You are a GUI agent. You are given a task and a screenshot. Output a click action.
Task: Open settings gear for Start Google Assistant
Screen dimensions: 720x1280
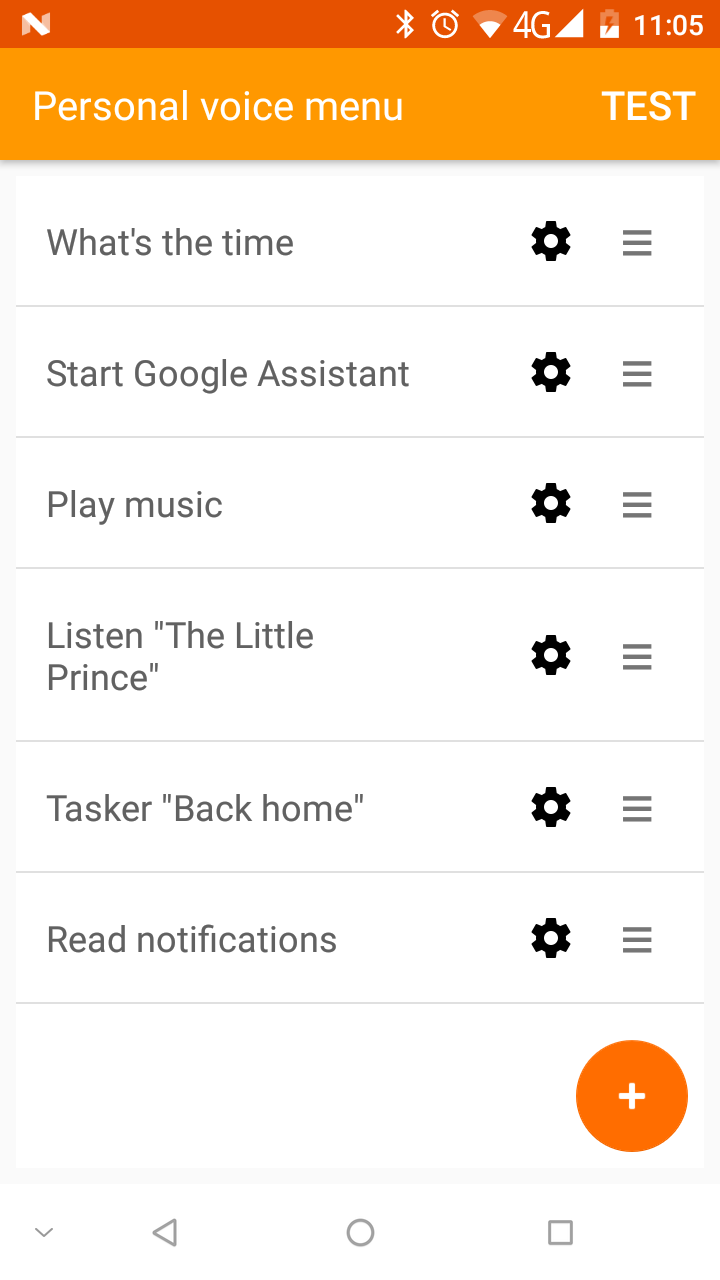(551, 373)
